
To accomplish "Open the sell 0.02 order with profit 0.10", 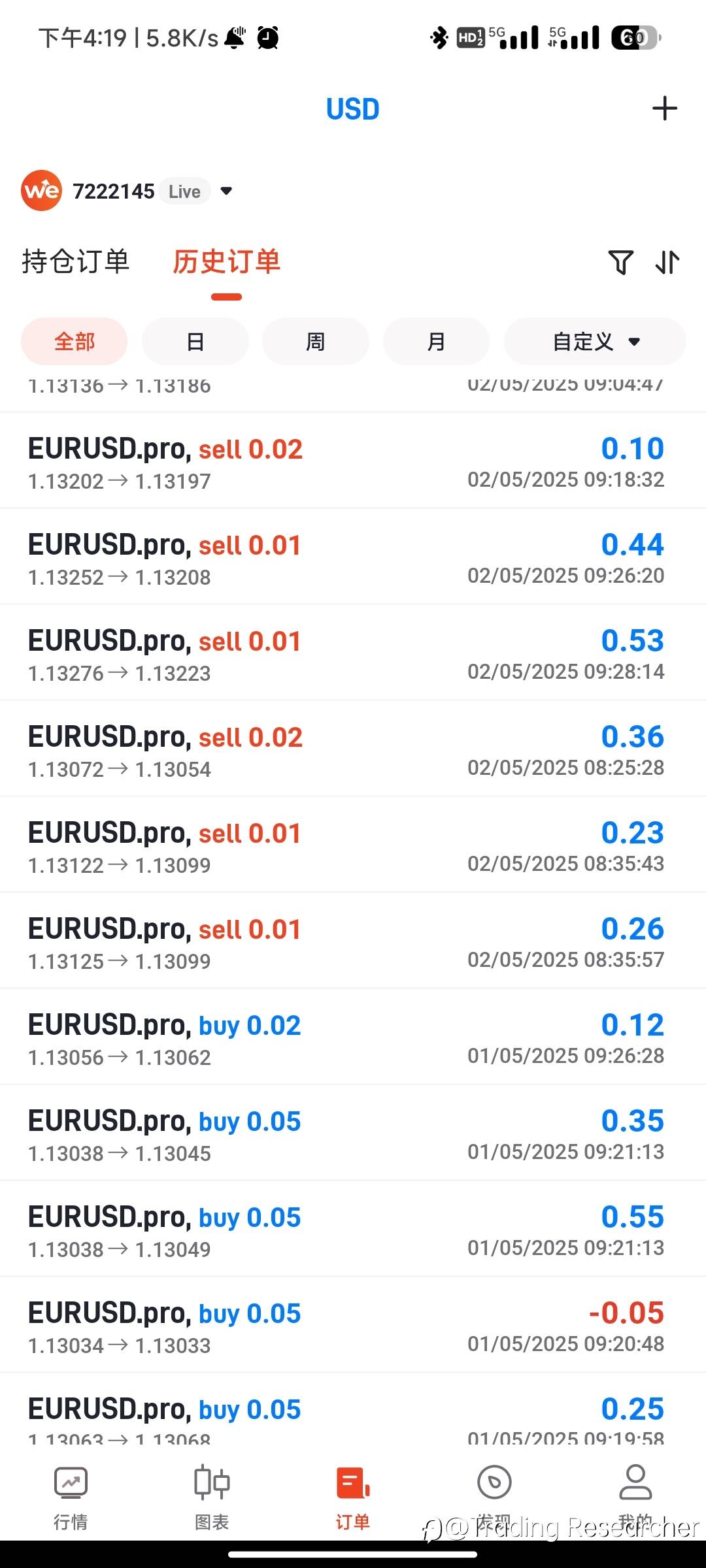I will 353,461.
